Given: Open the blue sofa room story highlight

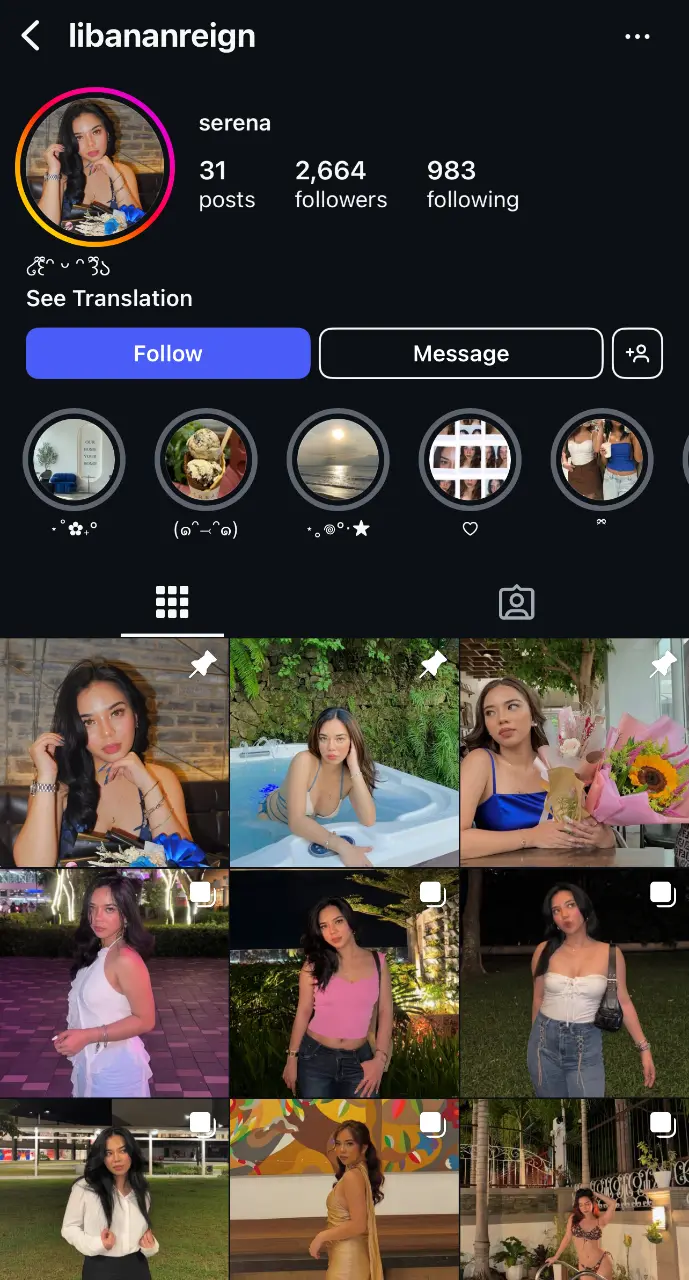Looking at the screenshot, I should pos(74,460).
